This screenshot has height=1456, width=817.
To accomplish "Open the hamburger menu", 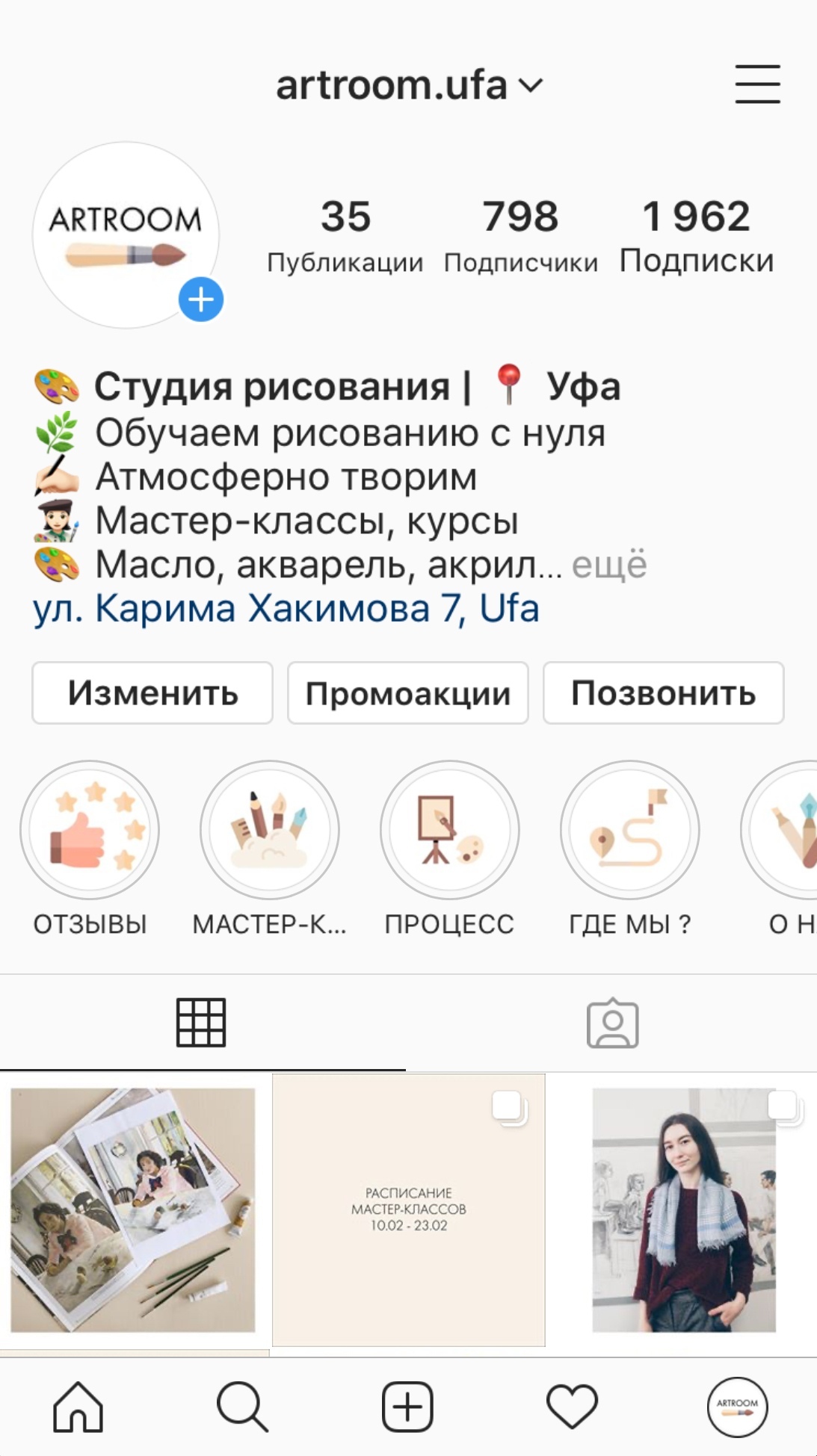I will [757, 84].
